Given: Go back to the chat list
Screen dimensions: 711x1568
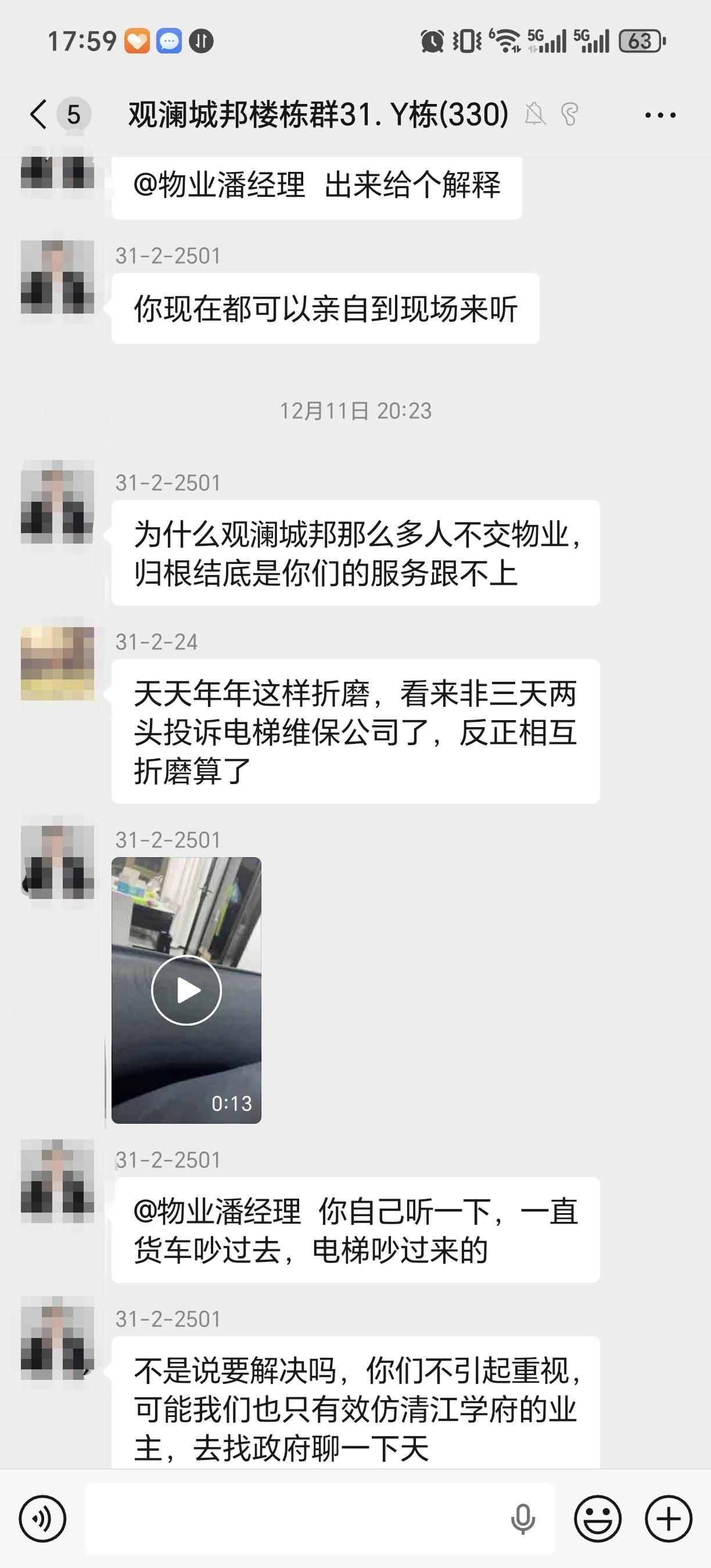Looking at the screenshot, I should pos(39,114).
